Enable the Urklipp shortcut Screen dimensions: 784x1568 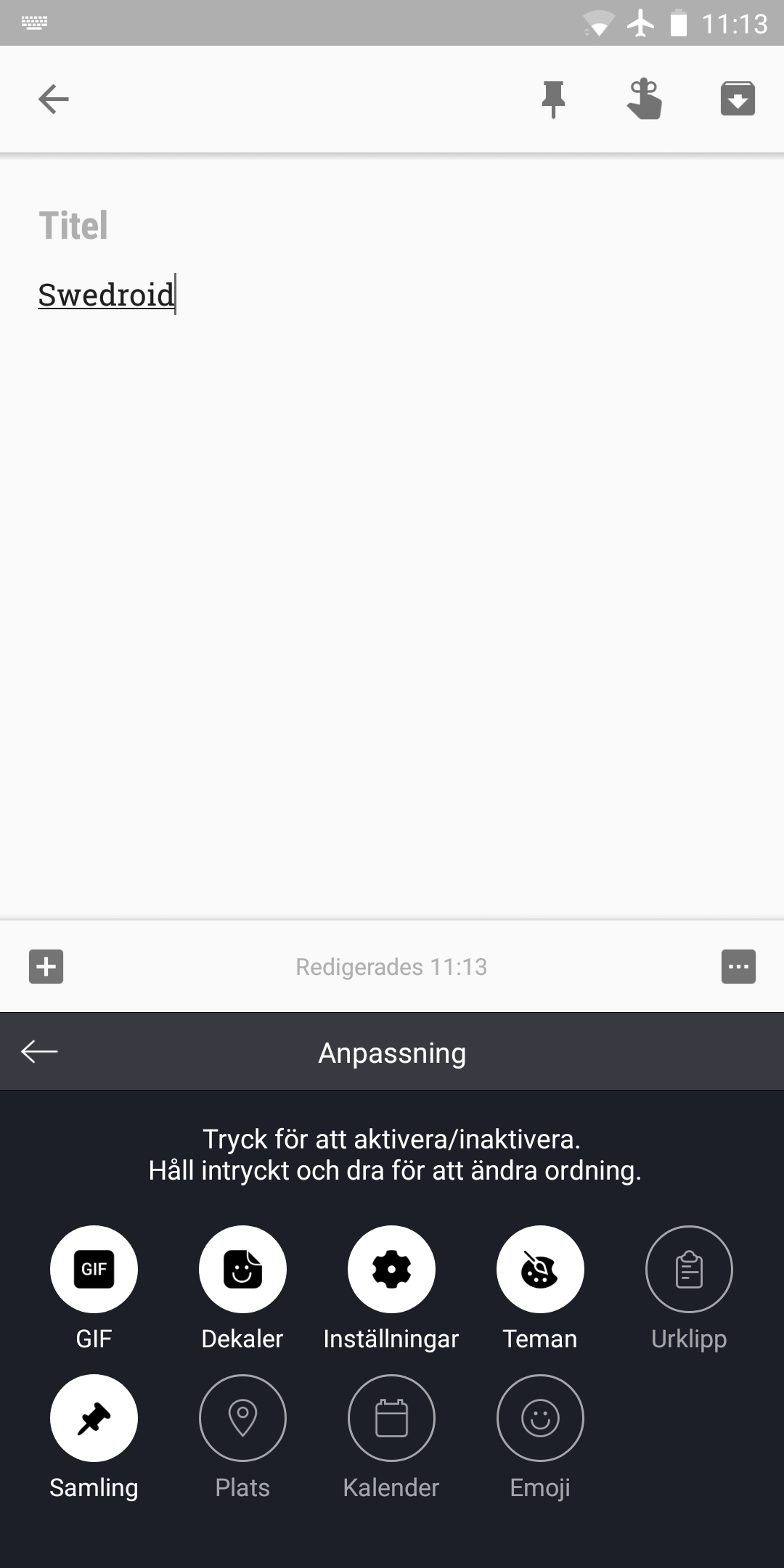[x=689, y=1269]
